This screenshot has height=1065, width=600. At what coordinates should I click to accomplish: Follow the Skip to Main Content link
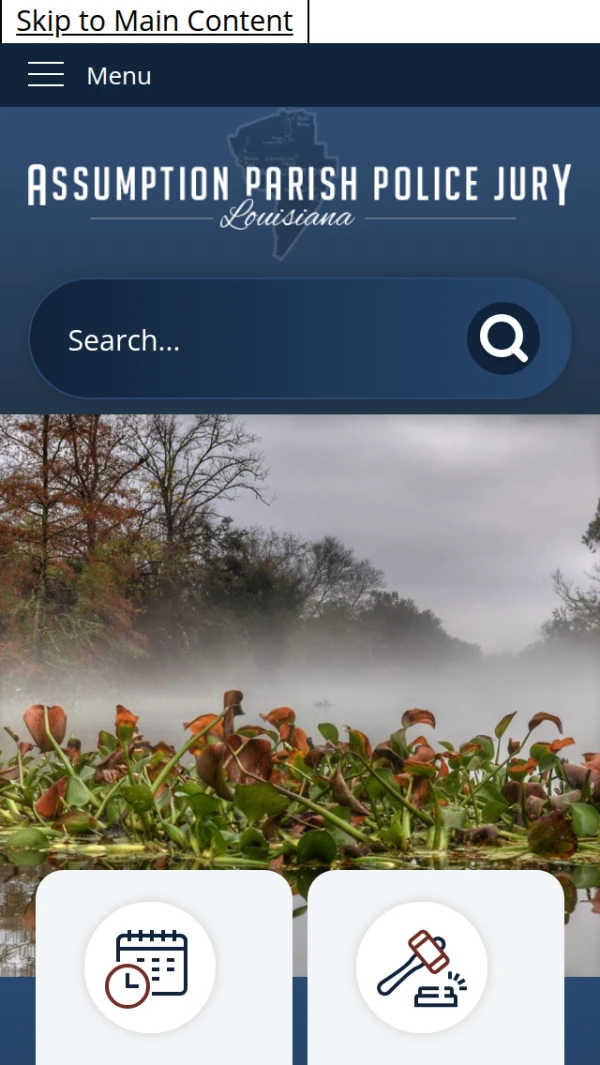pyautogui.click(x=154, y=21)
